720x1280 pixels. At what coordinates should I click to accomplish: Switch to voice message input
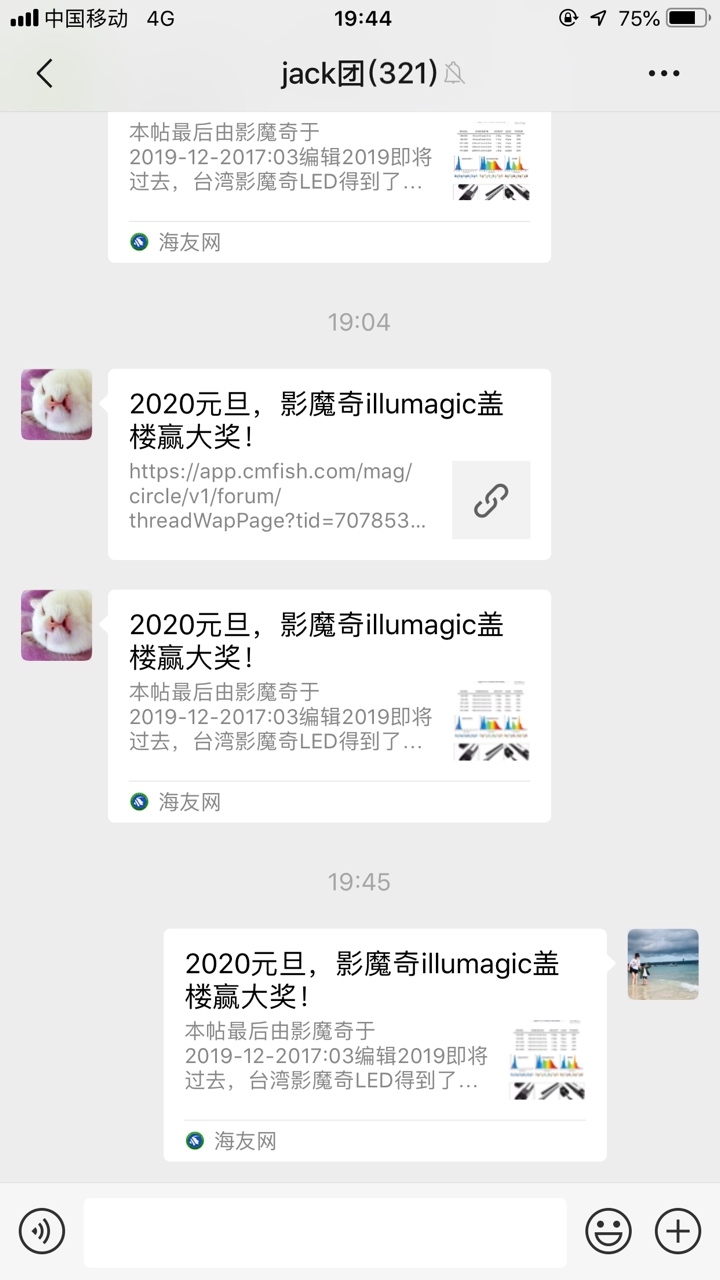42,1230
